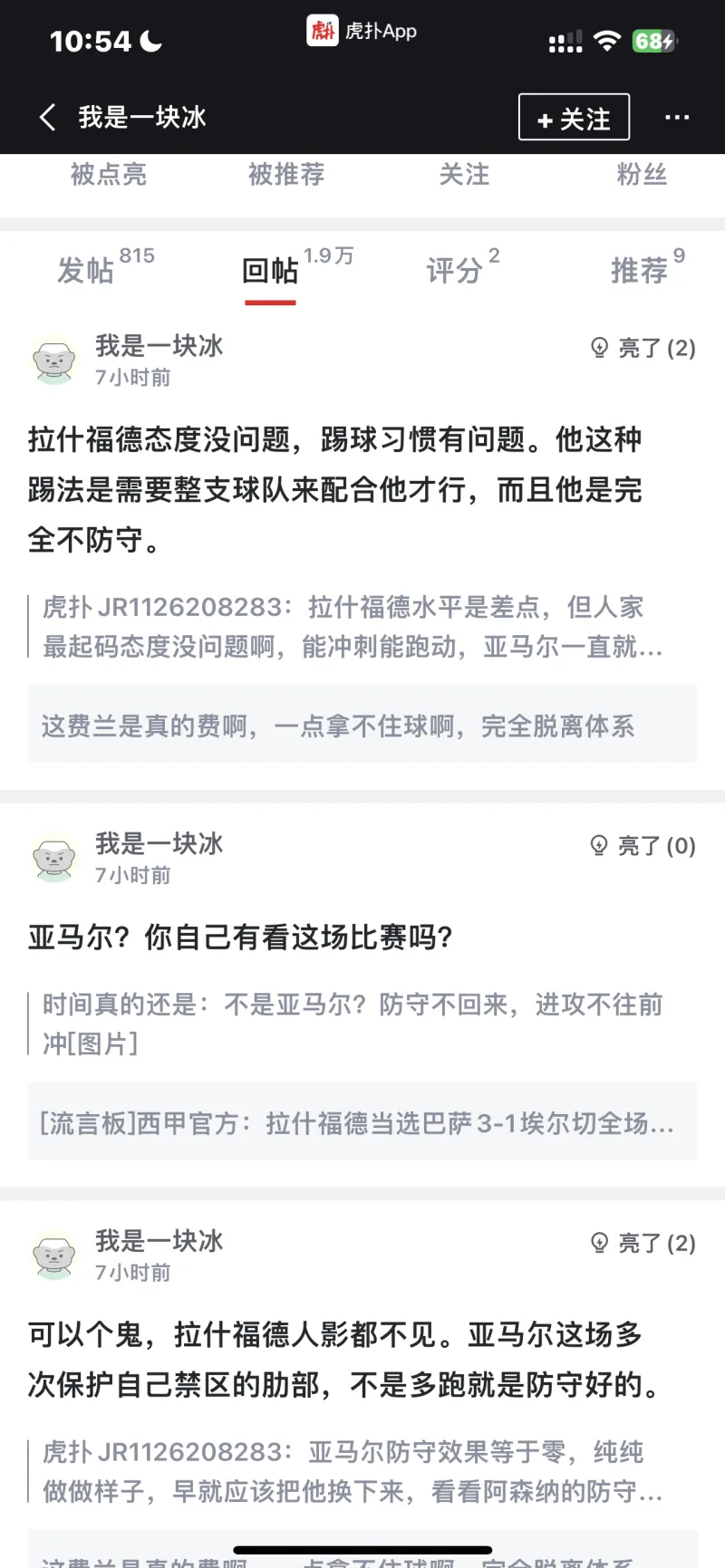Image resolution: width=725 pixels, height=1568 pixels.
Task: Open the 被推荐 stat
Action: click(286, 174)
